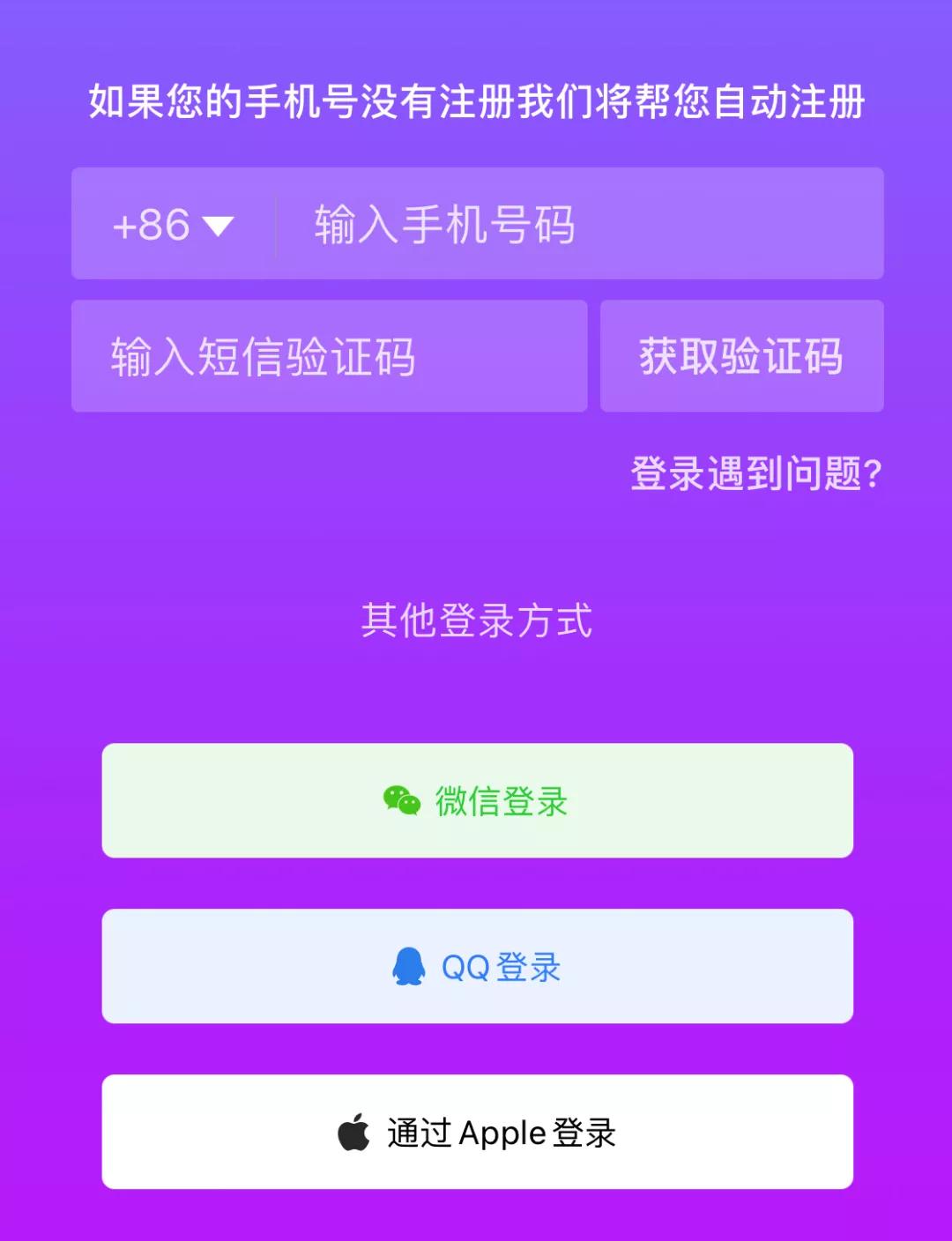Screen dimensions: 952x1241
Task: Select 通过 Apple 登录
Action: pyautogui.click(x=476, y=1133)
